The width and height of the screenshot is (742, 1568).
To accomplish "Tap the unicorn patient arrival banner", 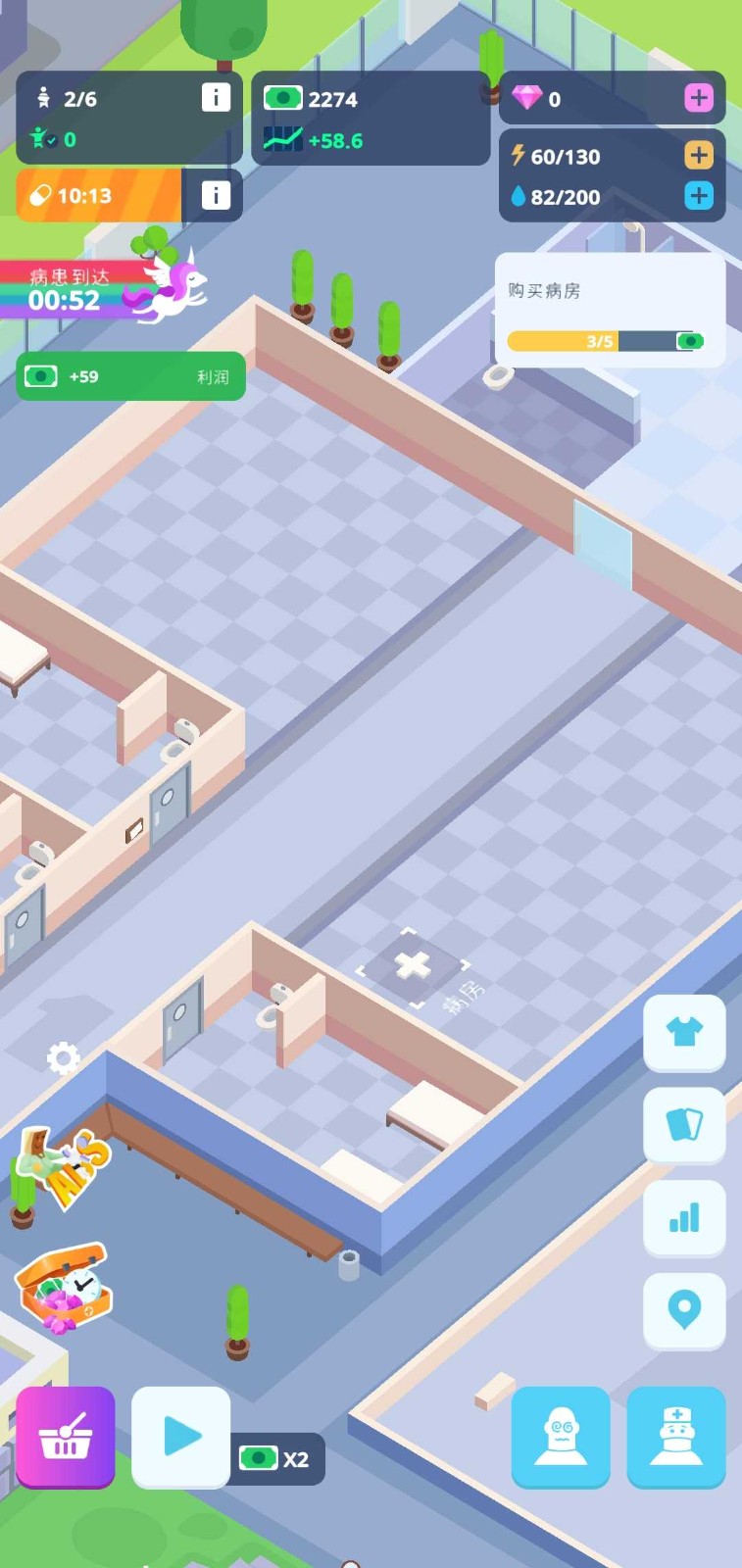I will [x=103, y=288].
